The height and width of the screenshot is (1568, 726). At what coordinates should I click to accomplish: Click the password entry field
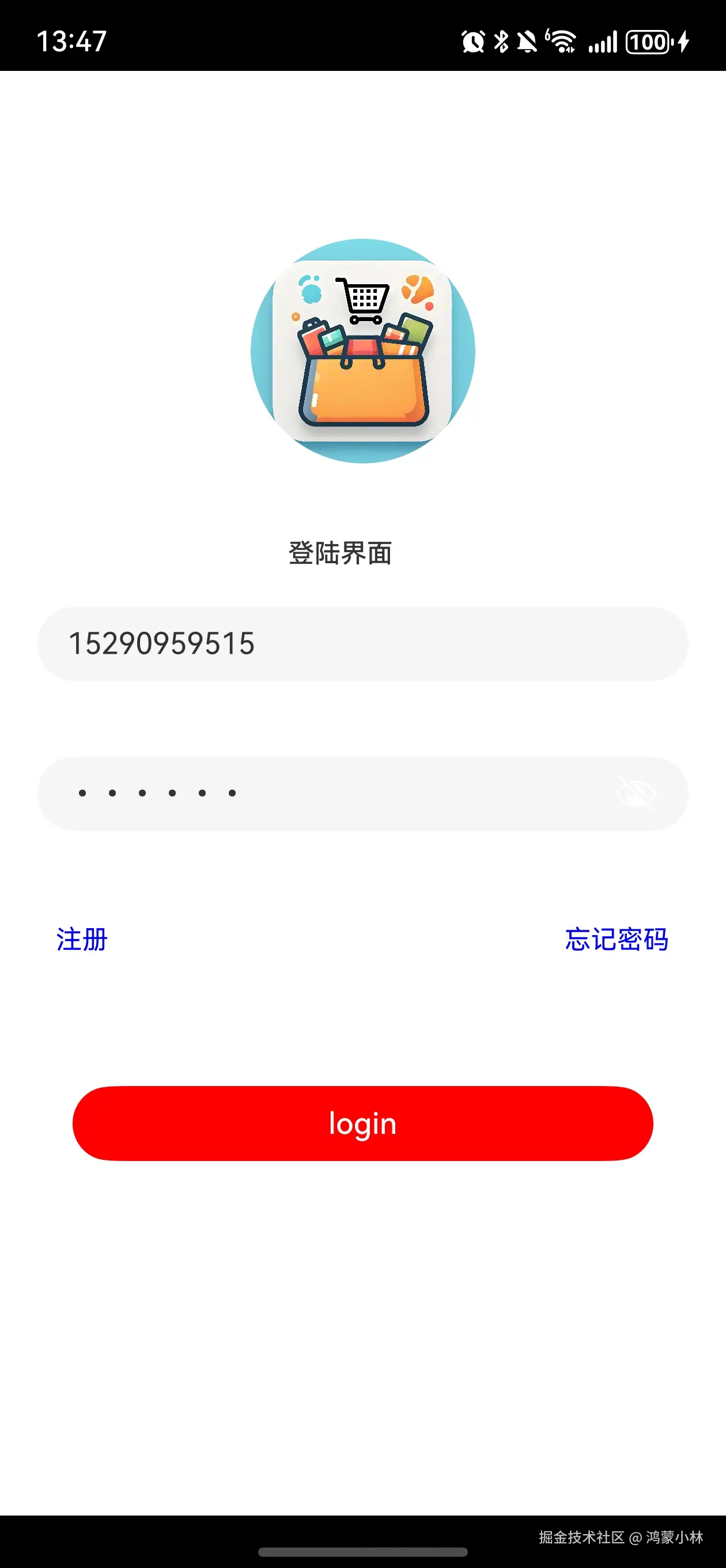click(304, 793)
